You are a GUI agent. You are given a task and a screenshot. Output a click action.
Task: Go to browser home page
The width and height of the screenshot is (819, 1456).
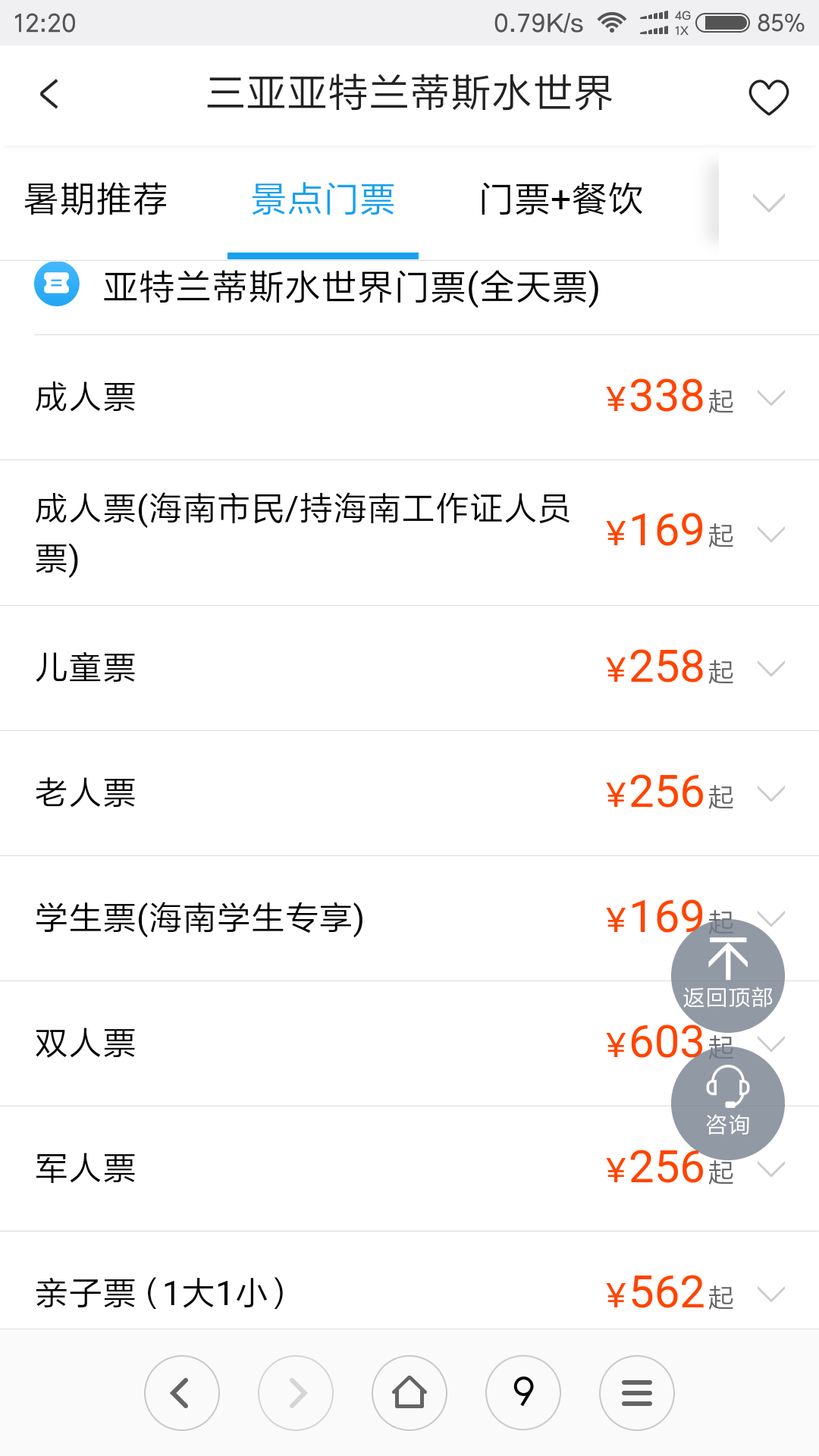click(x=409, y=1392)
